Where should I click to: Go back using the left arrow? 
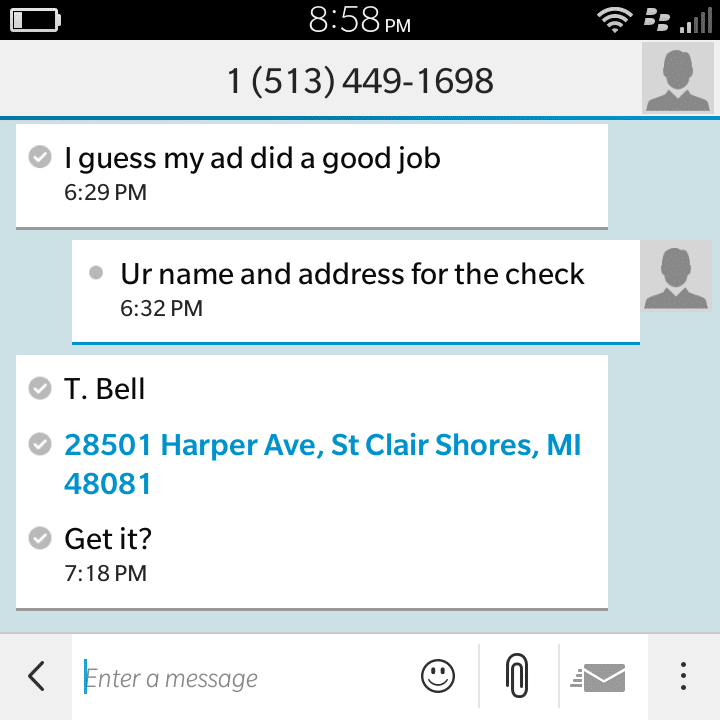36,677
